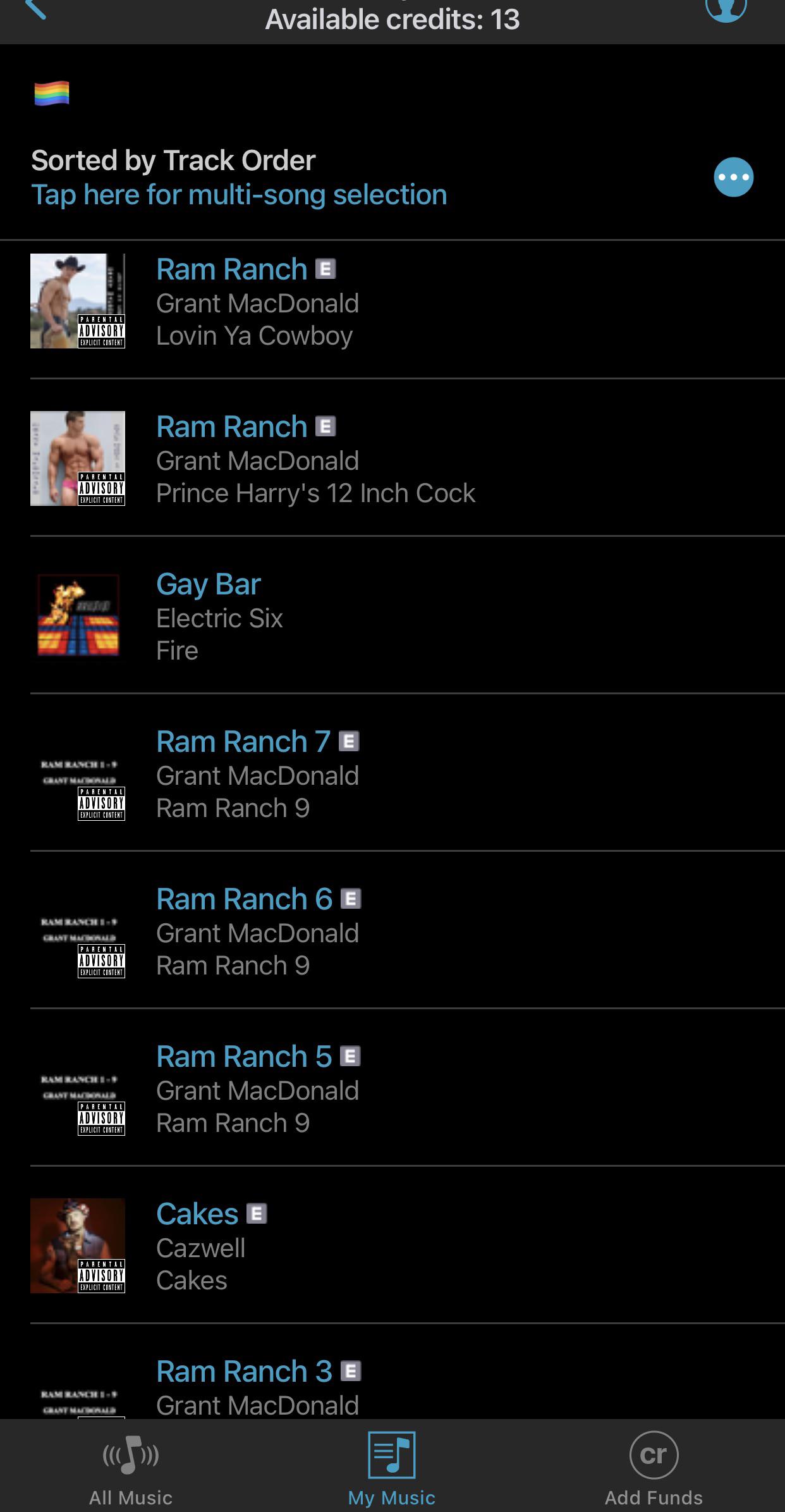Viewport: 785px width, 1512px height.
Task: Tap the explicit marker on Ram Ranch 7
Action: 348,741
